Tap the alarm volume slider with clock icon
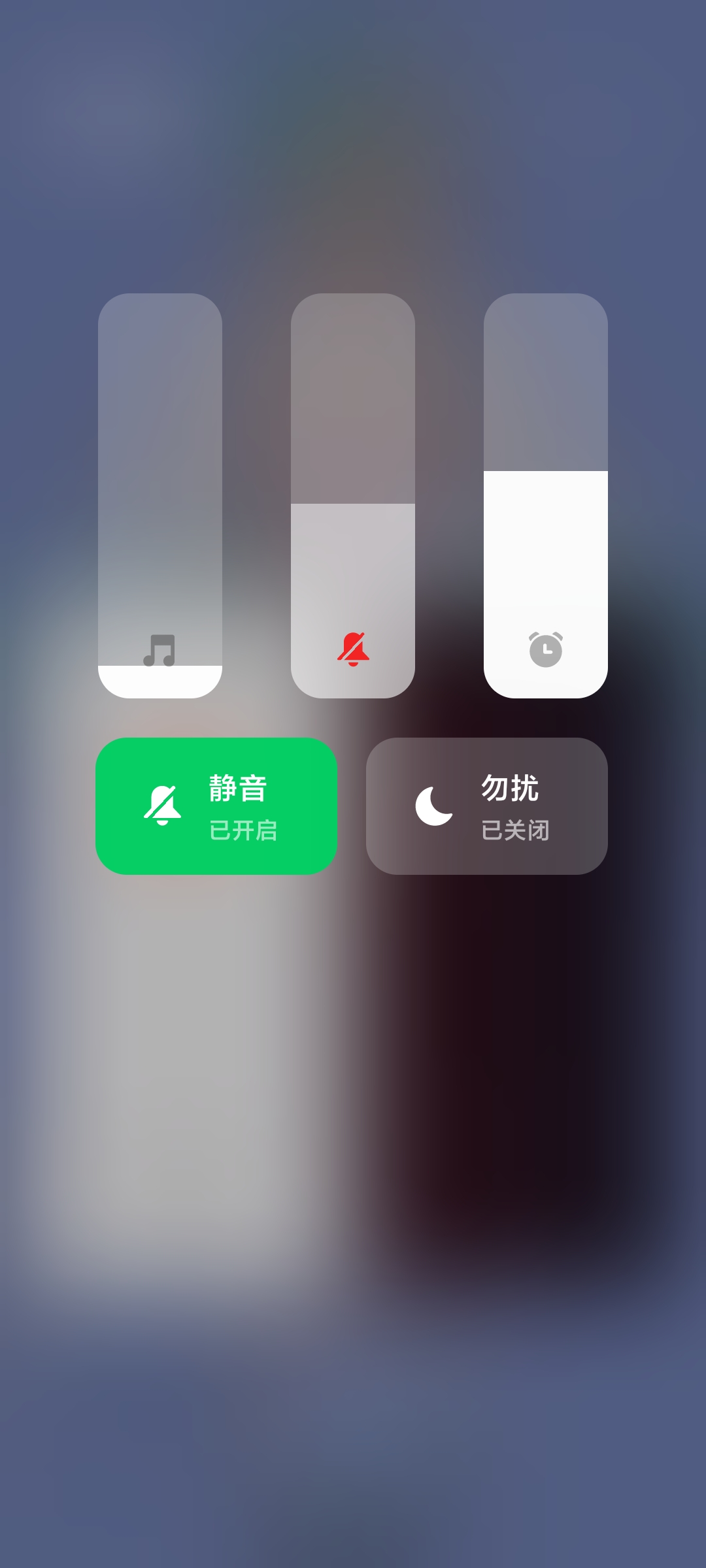 [546, 495]
